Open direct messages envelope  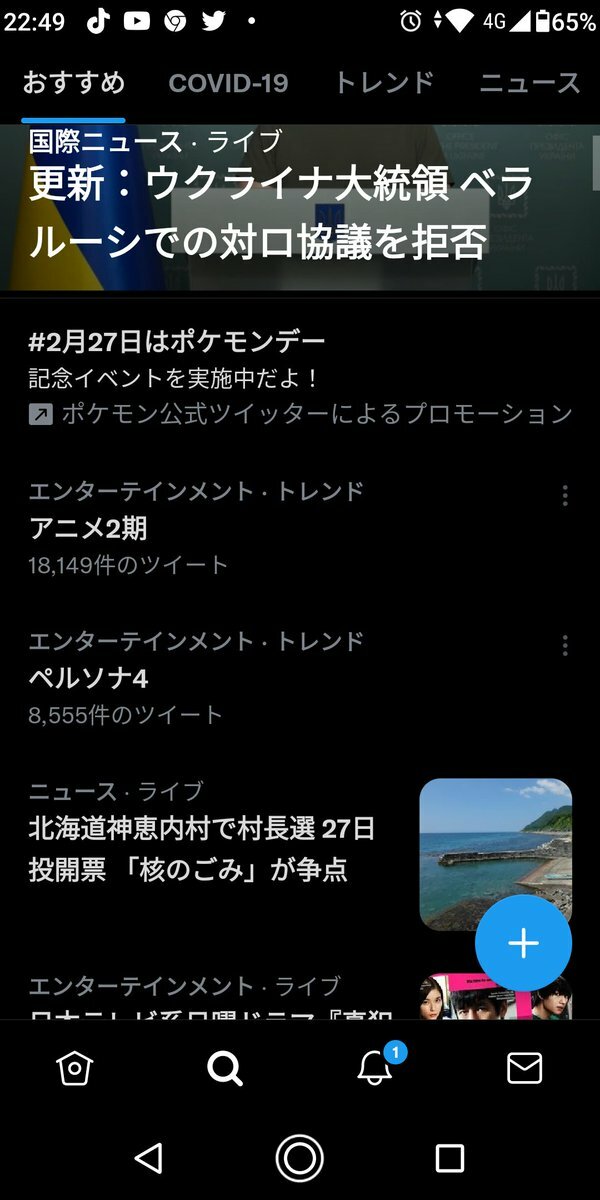[x=524, y=1068]
